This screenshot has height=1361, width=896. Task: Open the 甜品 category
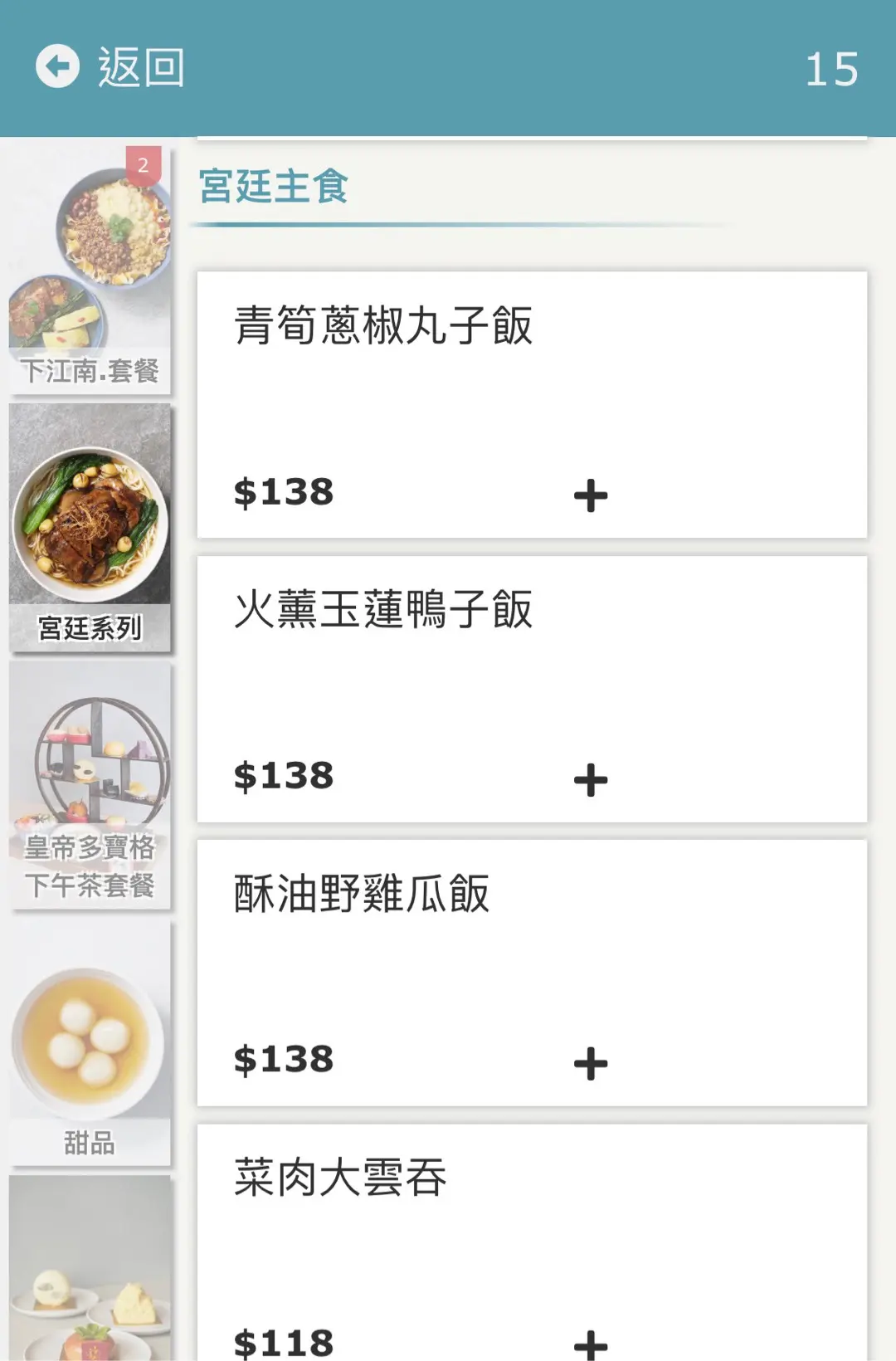pos(90,1042)
